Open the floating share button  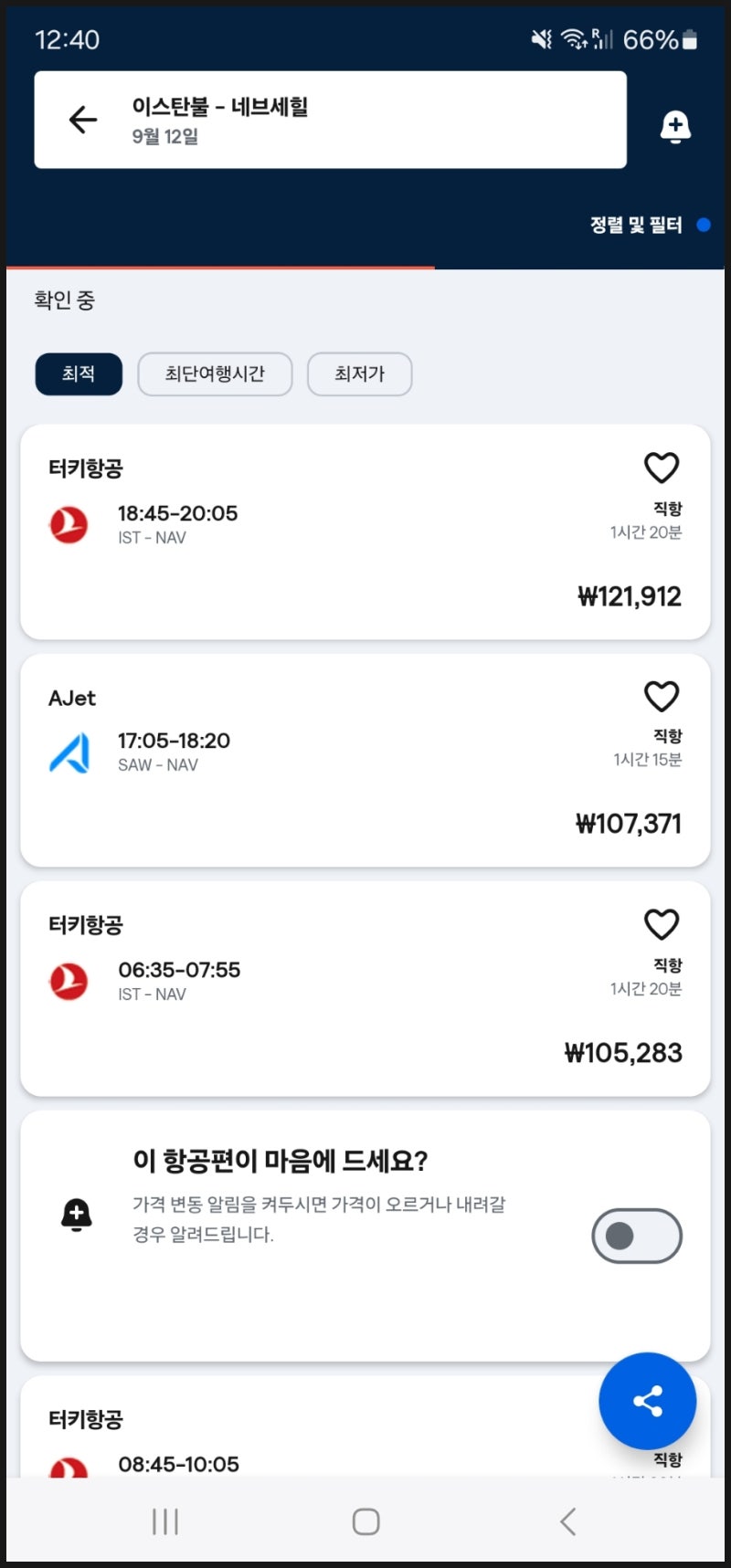coord(648,1401)
